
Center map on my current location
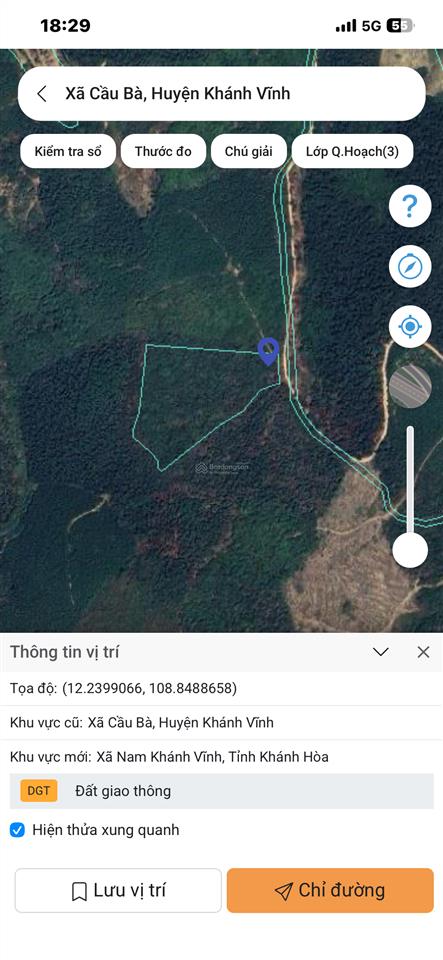(410, 326)
